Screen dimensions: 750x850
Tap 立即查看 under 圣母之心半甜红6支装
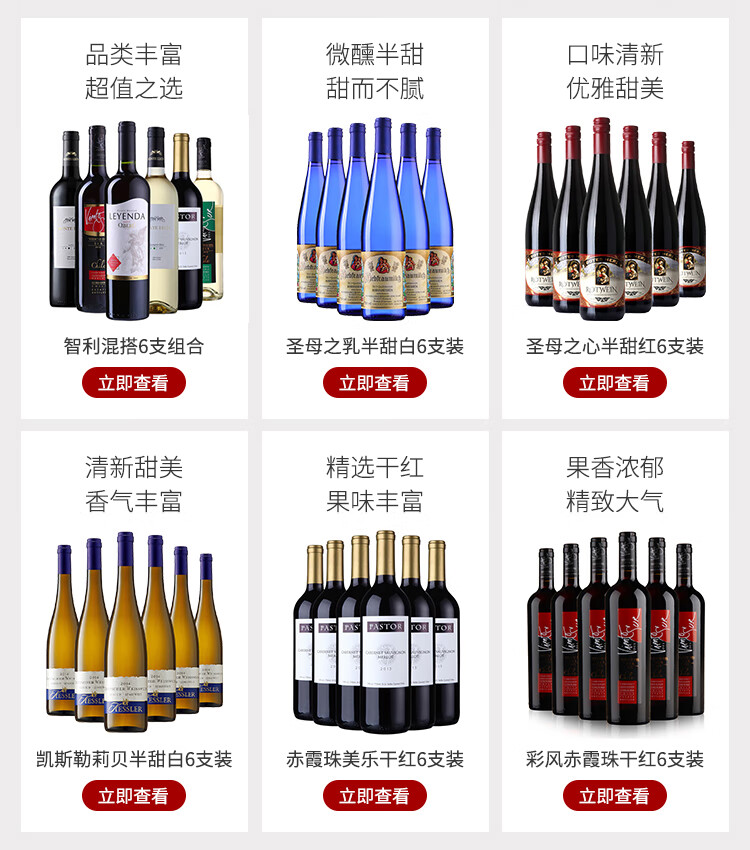pyautogui.click(x=615, y=383)
